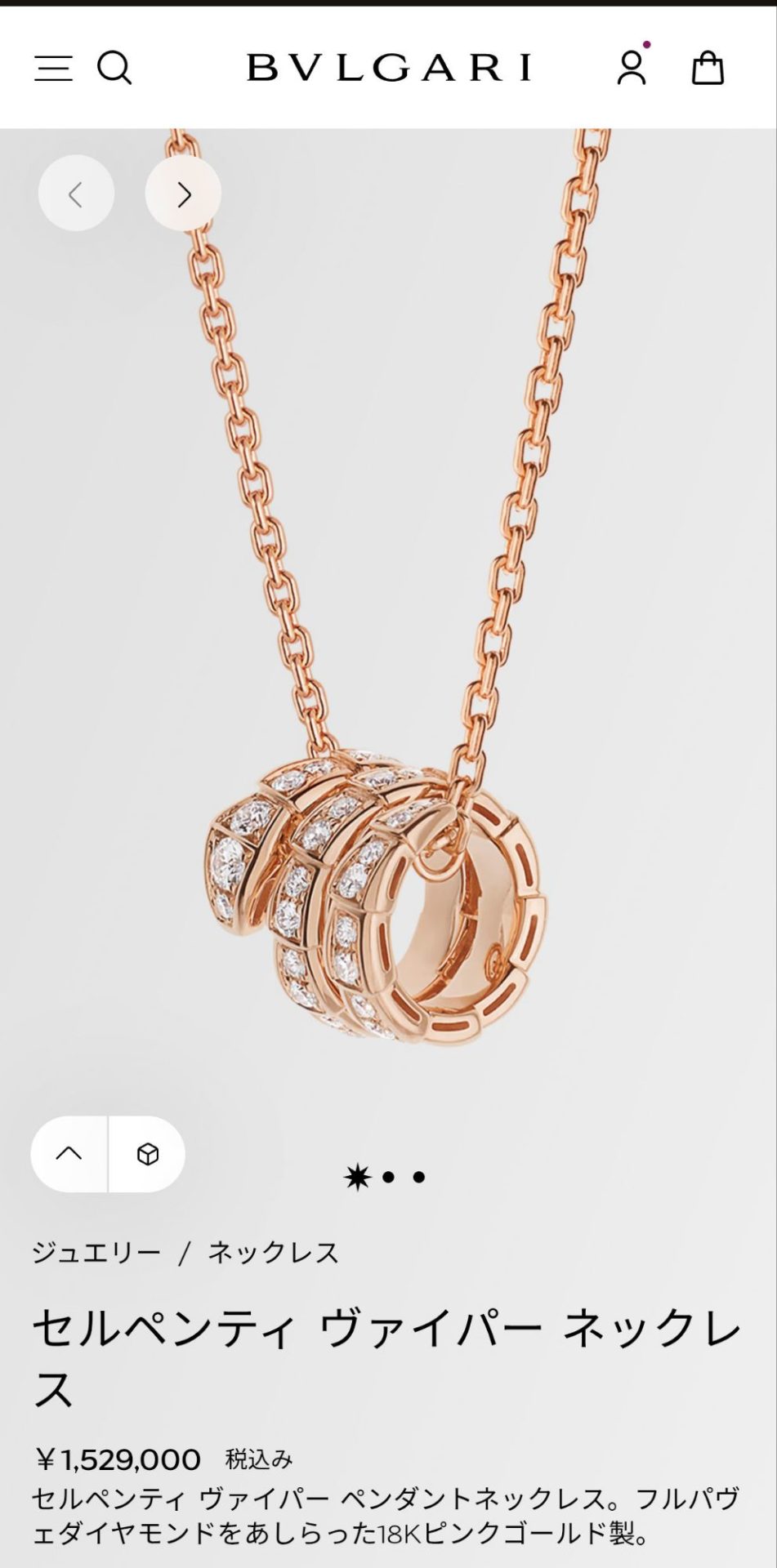Screen dimensions: 777x1568
Task: Open the 3D cube view
Action: (x=148, y=1153)
